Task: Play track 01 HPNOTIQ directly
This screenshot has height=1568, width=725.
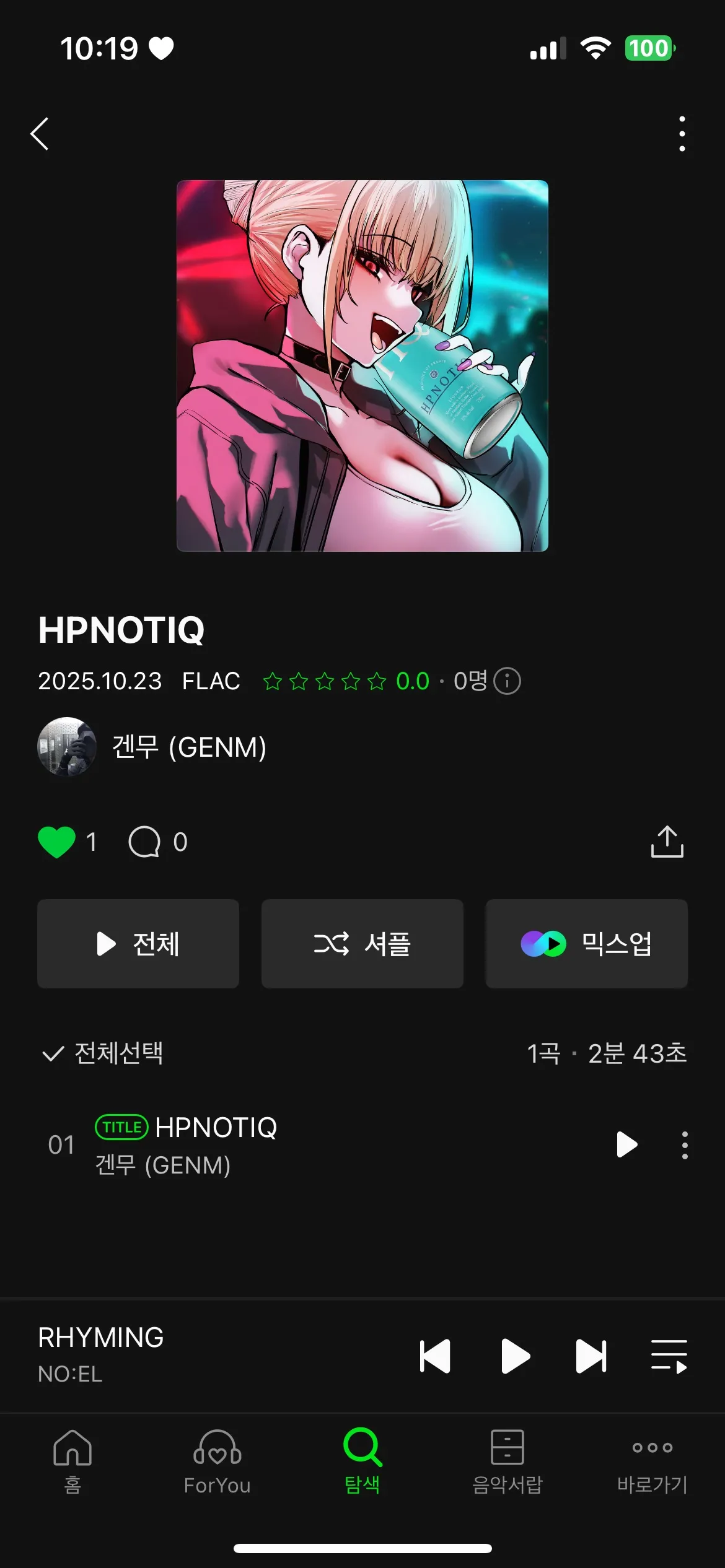Action: click(x=627, y=1145)
